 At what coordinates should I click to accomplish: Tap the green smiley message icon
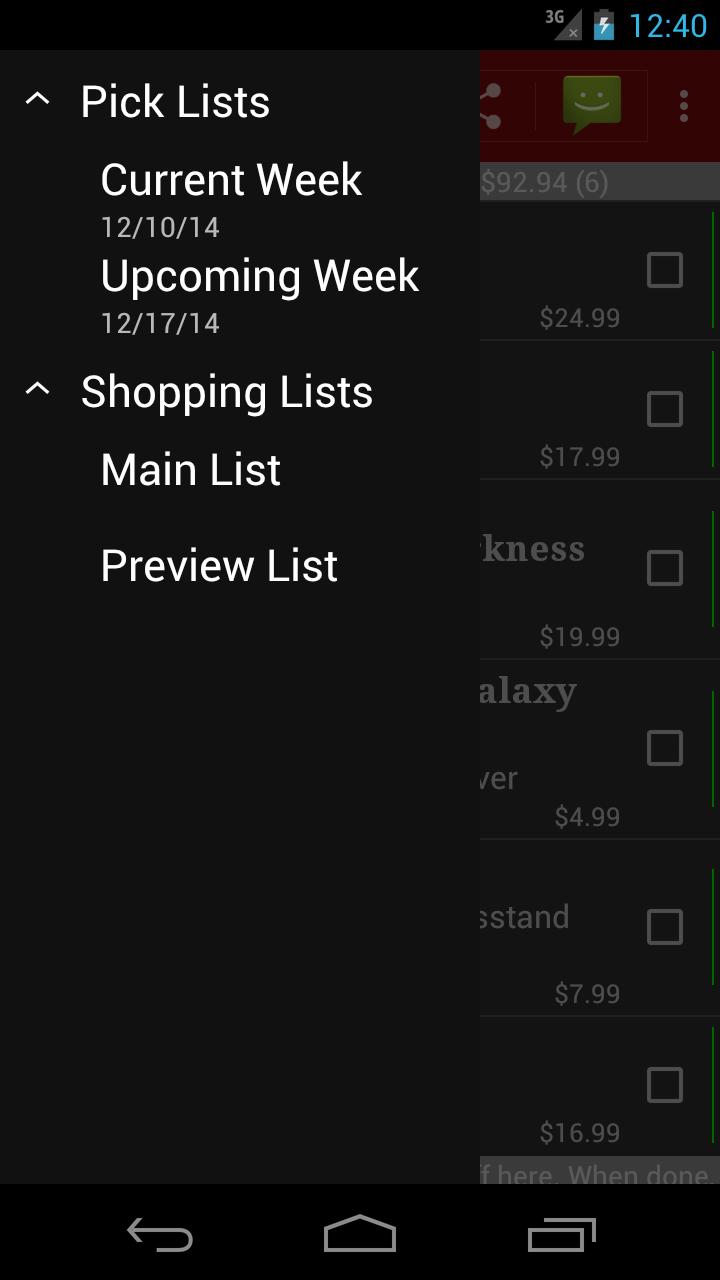click(591, 105)
